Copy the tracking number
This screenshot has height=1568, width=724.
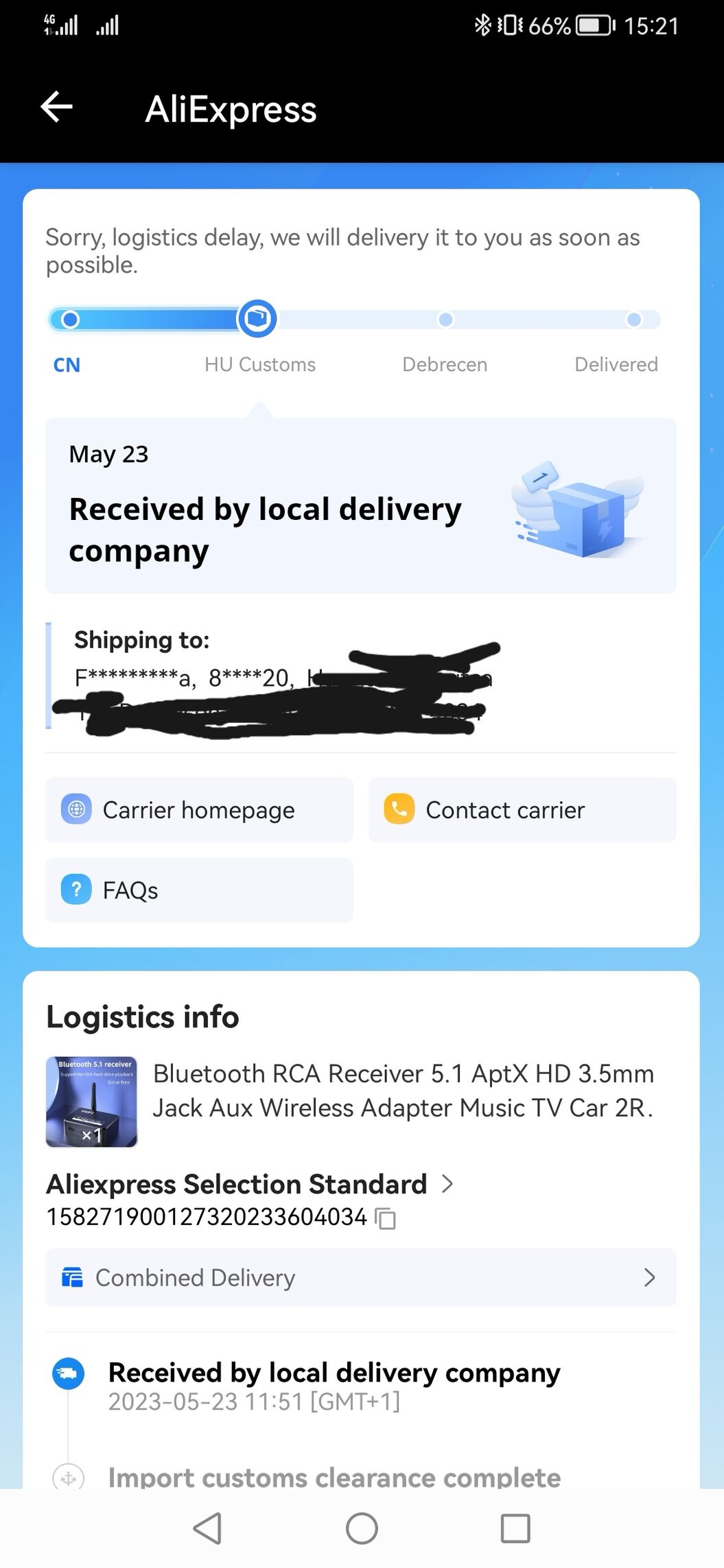[x=386, y=1218]
